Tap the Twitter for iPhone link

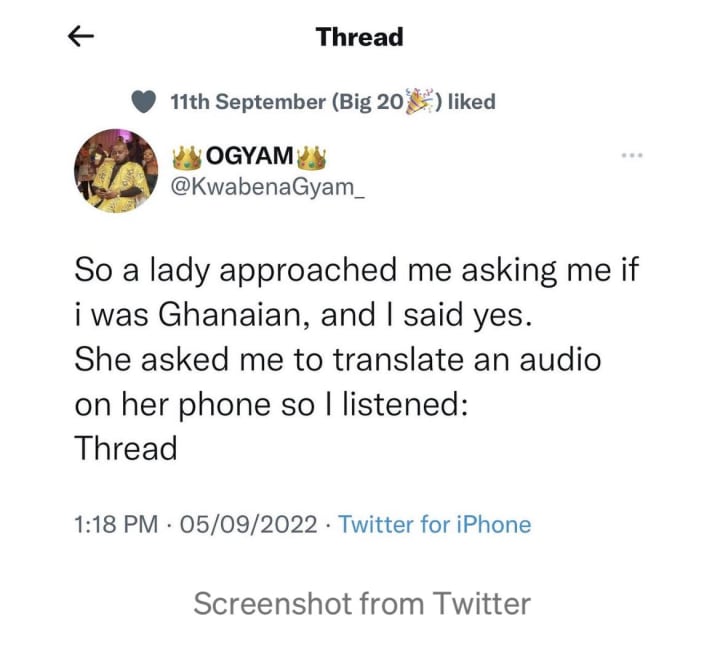[435, 524]
